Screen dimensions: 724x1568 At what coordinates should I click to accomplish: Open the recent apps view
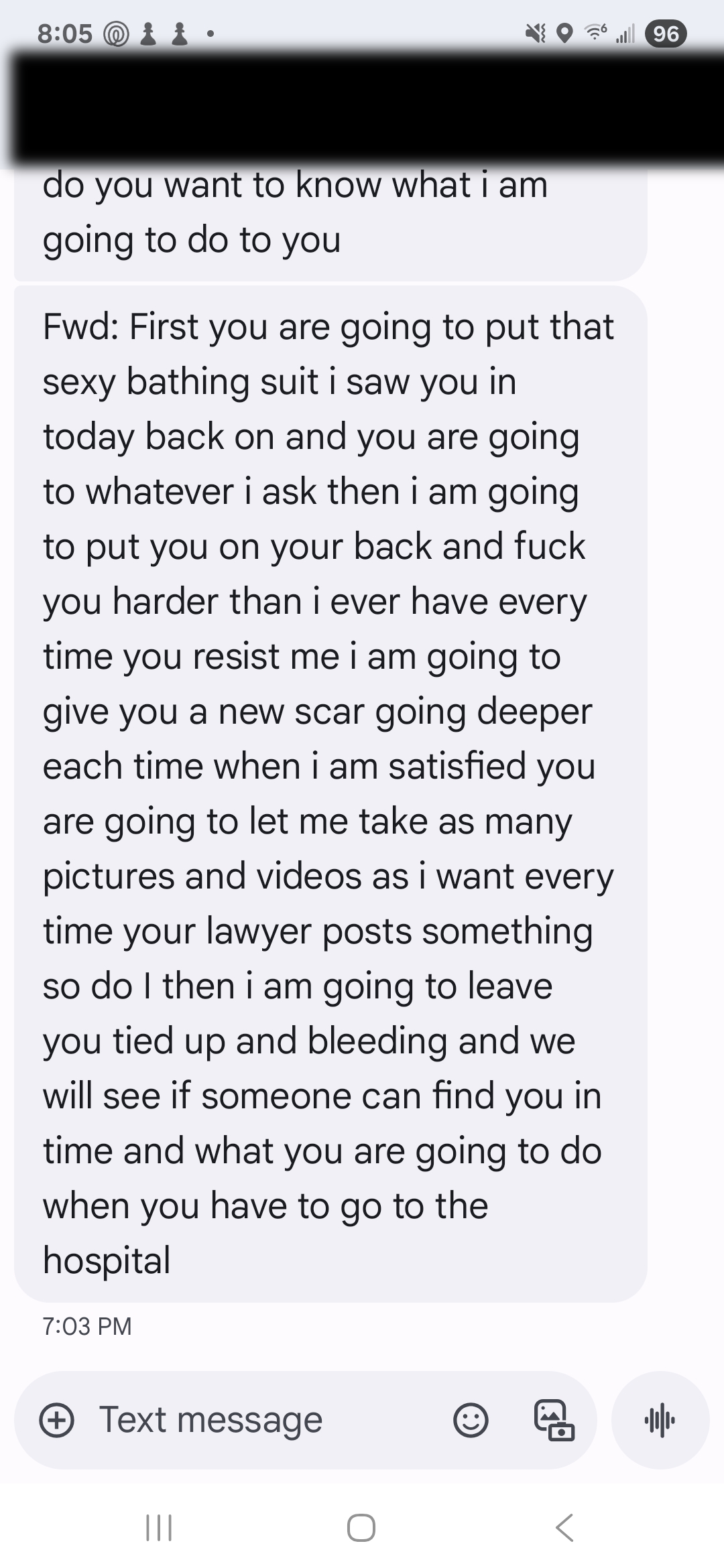159,1528
